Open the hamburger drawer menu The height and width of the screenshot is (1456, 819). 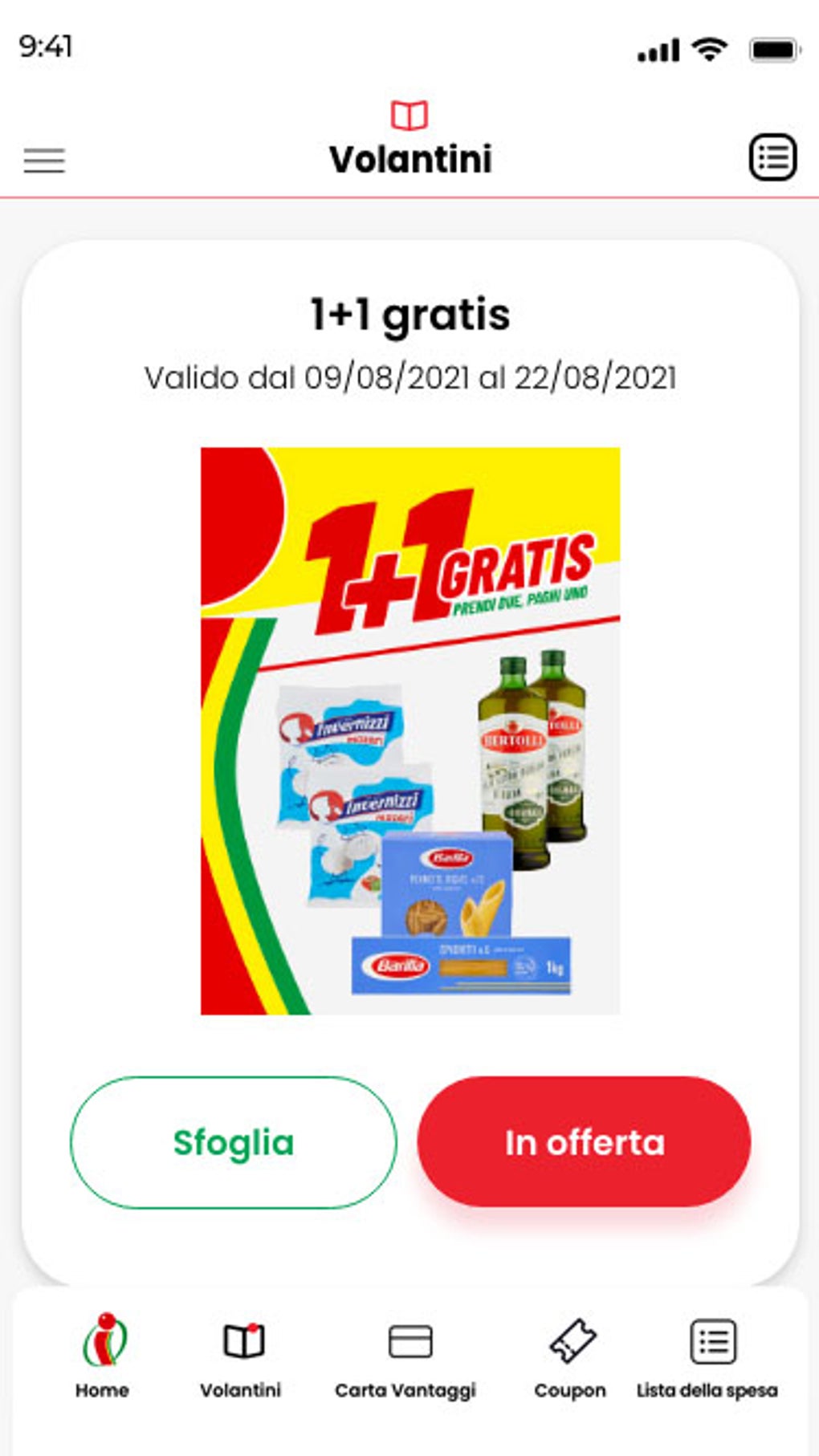[44, 161]
